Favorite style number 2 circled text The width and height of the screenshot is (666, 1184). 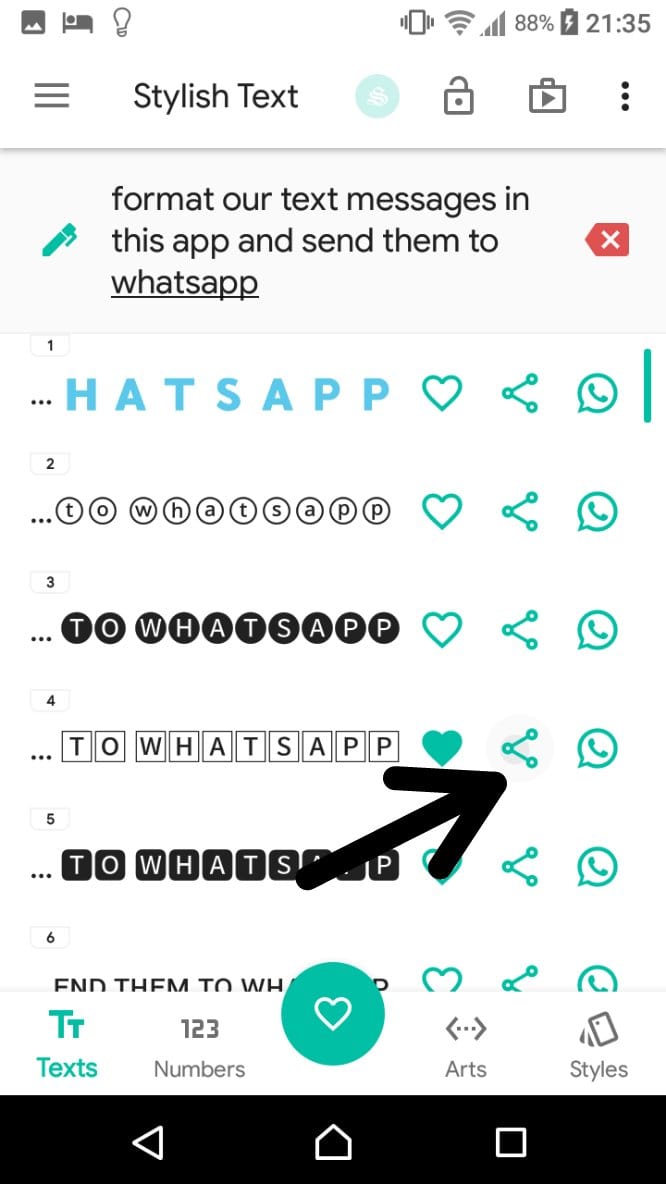pos(442,511)
